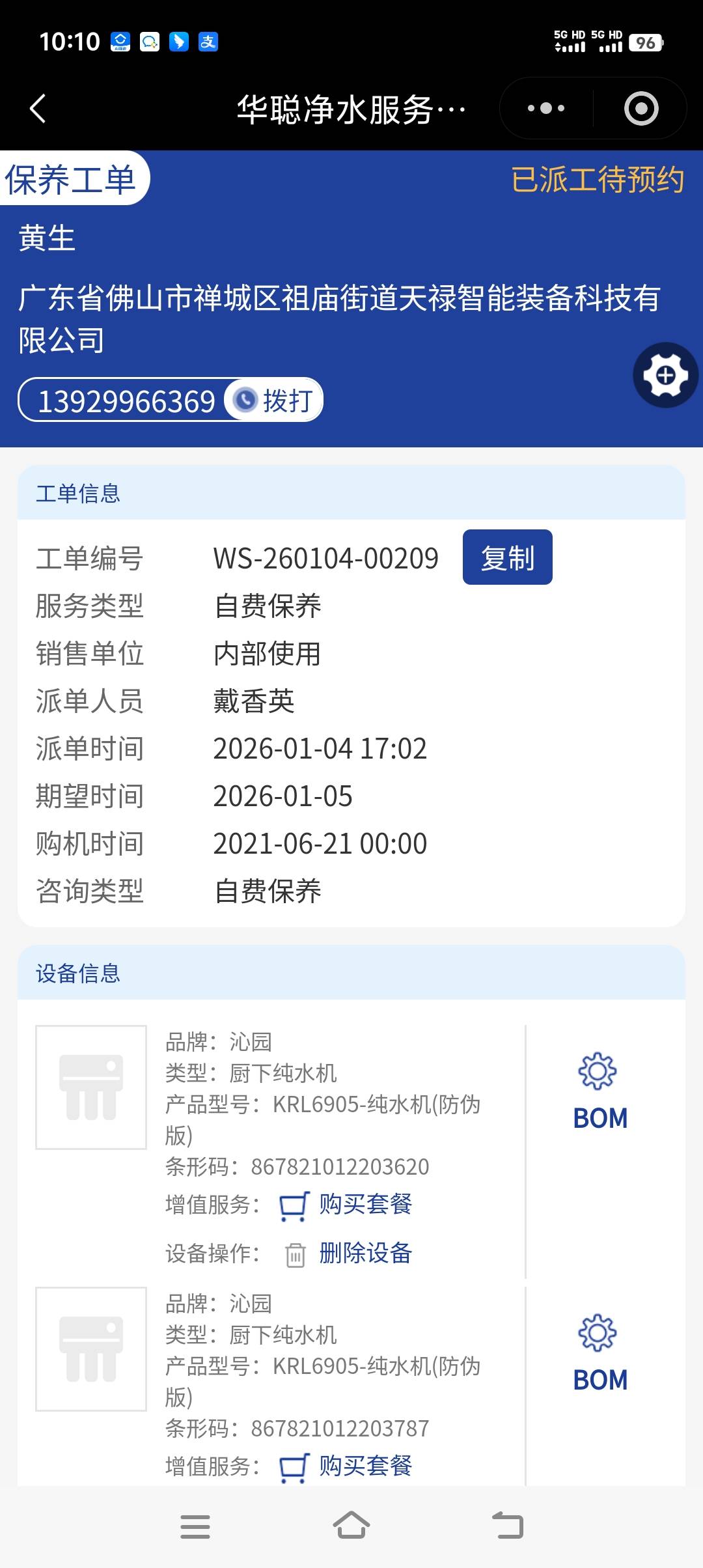The image size is (703, 1568).
Task: Close the mini program with the circle button
Action: [x=641, y=108]
